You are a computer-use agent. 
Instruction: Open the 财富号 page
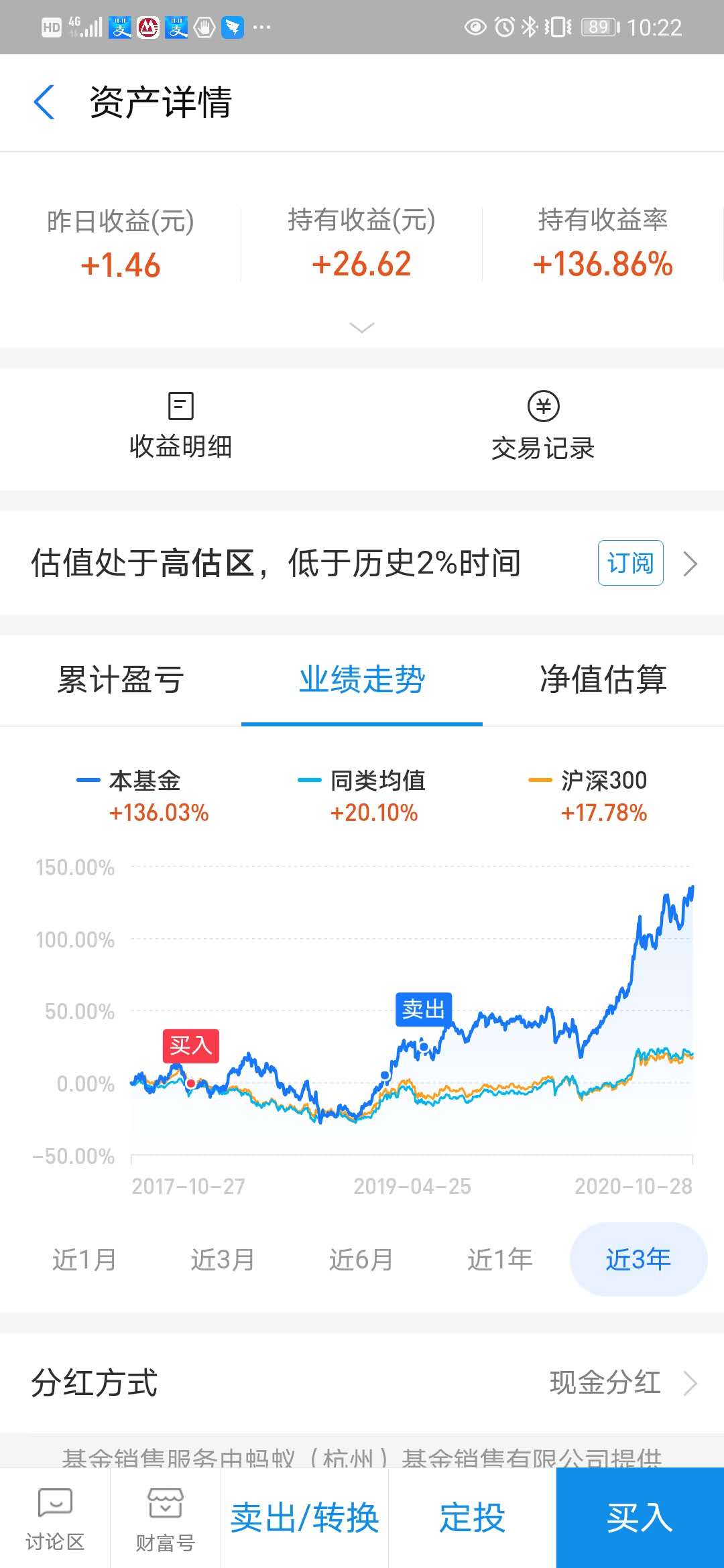coord(165,1518)
